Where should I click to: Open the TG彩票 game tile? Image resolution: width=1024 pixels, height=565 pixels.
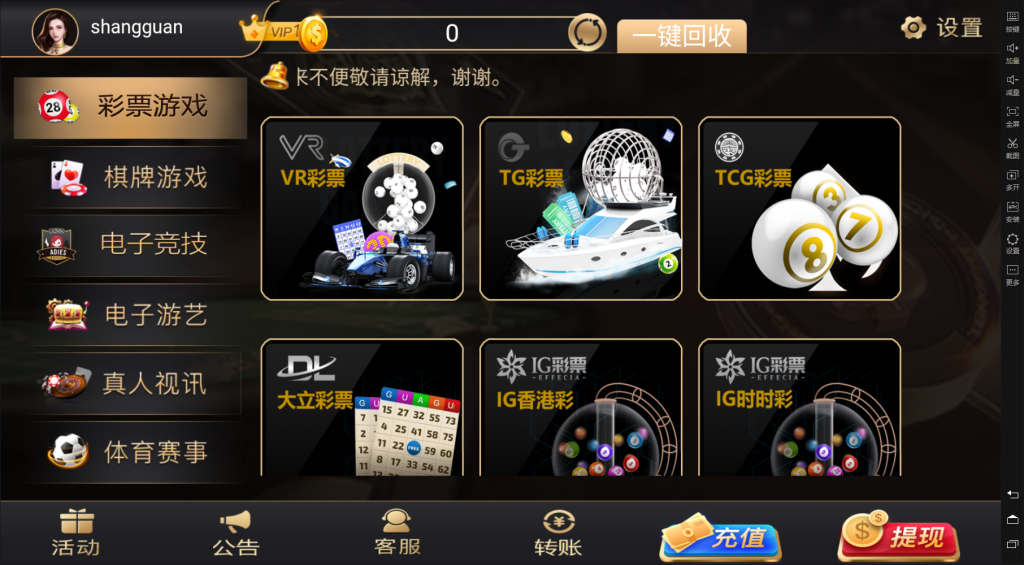[581, 208]
